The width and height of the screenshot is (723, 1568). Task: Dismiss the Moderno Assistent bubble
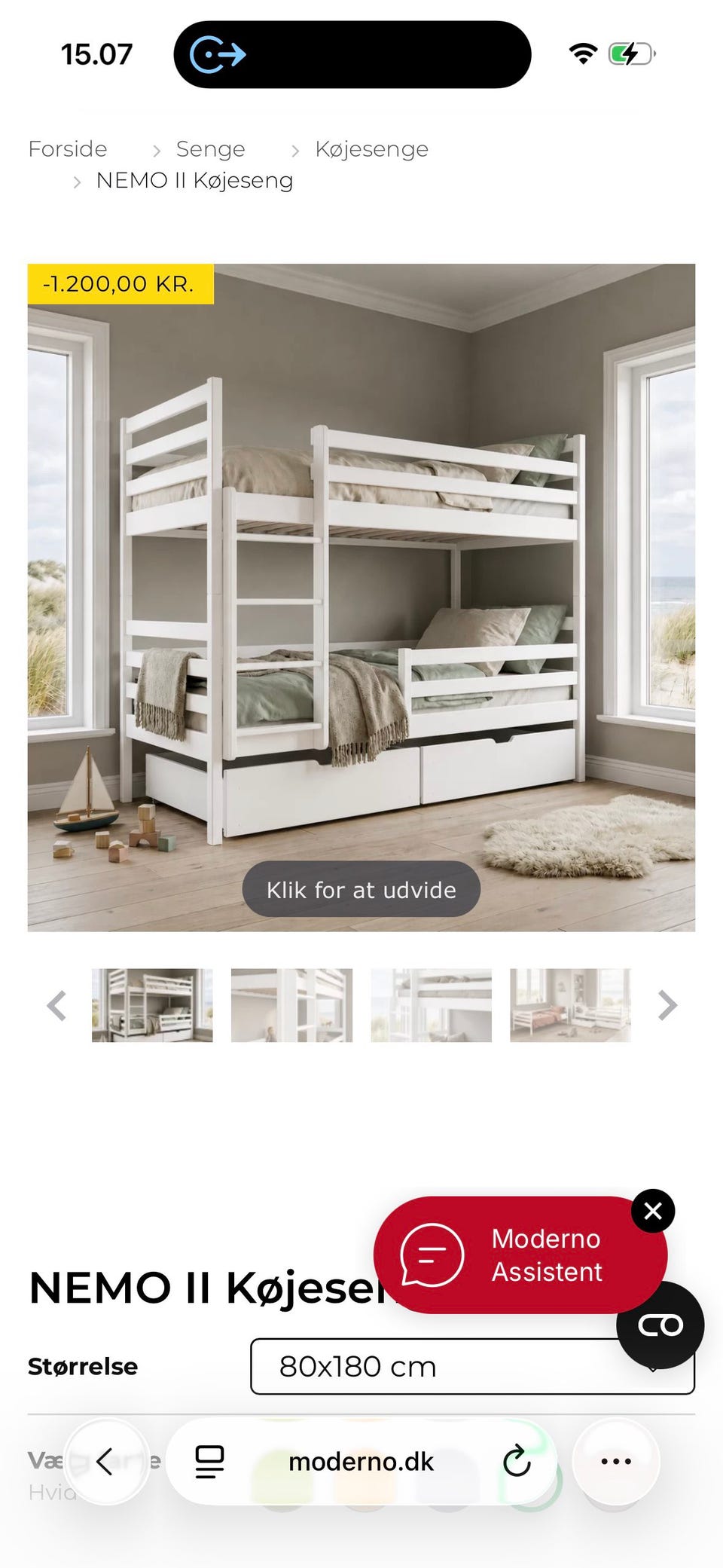[653, 1211]
